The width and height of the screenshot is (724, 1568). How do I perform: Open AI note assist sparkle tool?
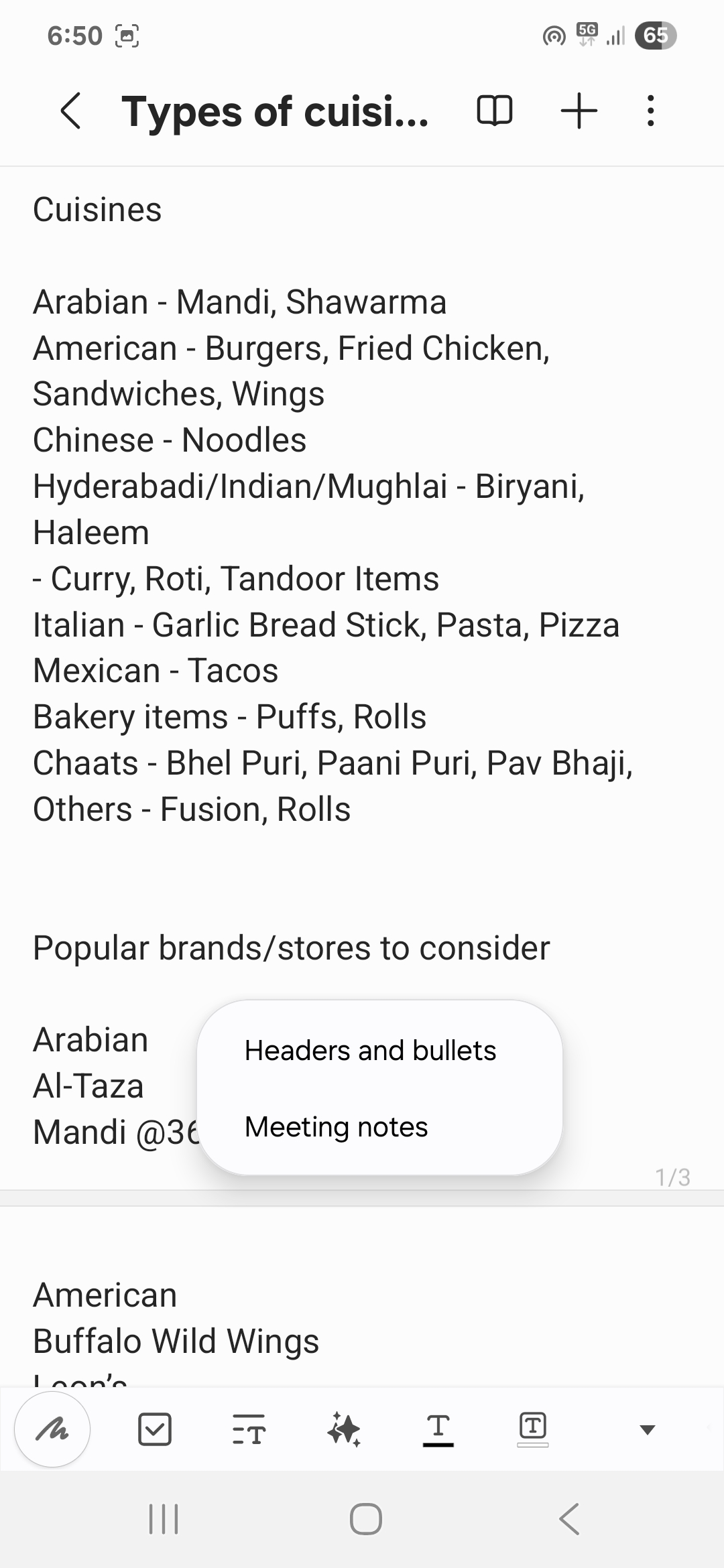pyautogui.click(x=344, y=1430)
